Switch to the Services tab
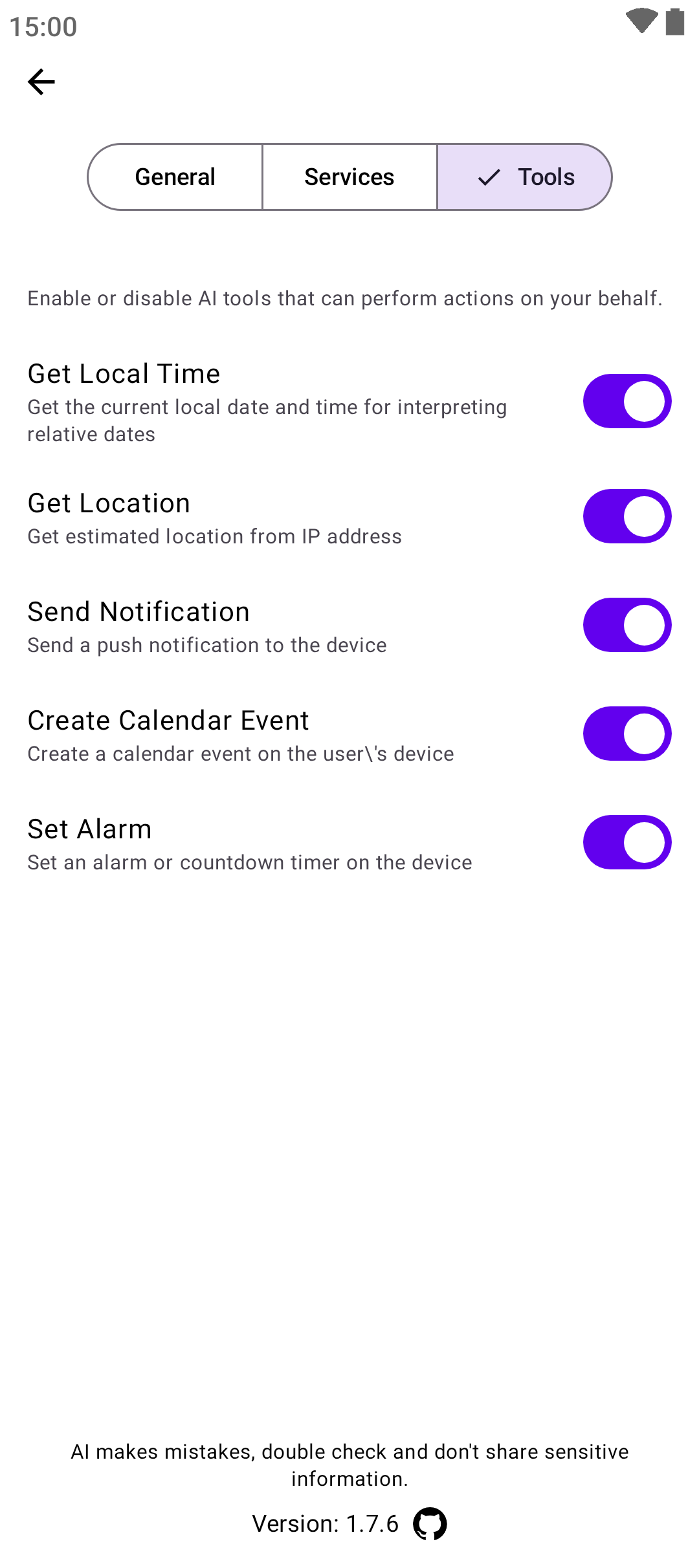The height and width of the screenshot is (1568, 699). (x=349, y=177)
